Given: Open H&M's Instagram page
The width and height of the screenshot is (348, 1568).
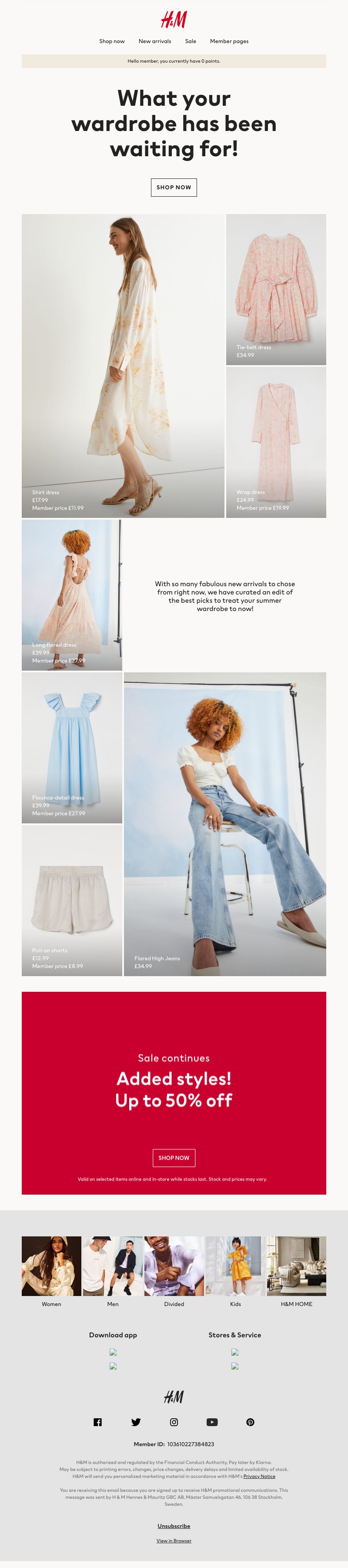Looking at the screenshot, I should click(x=174, y=1422).
